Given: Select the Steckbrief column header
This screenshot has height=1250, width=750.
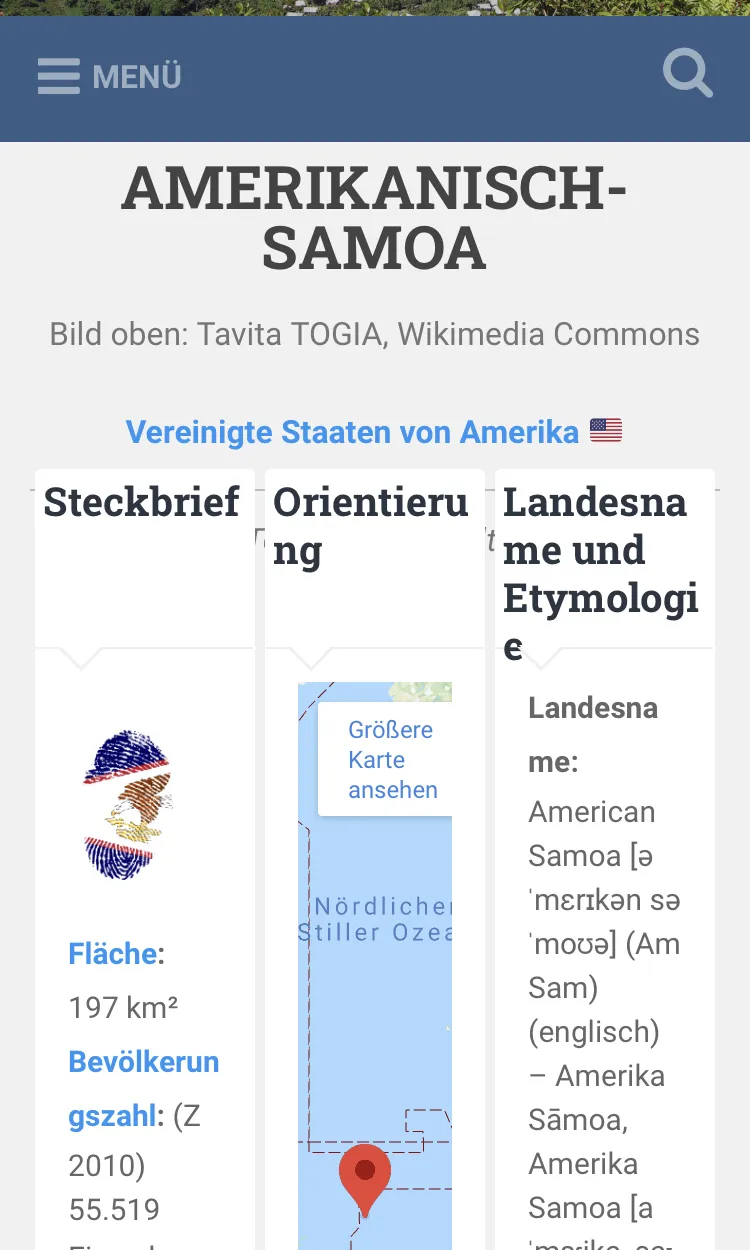Looking at the screenshot, I should coord(142,502).
